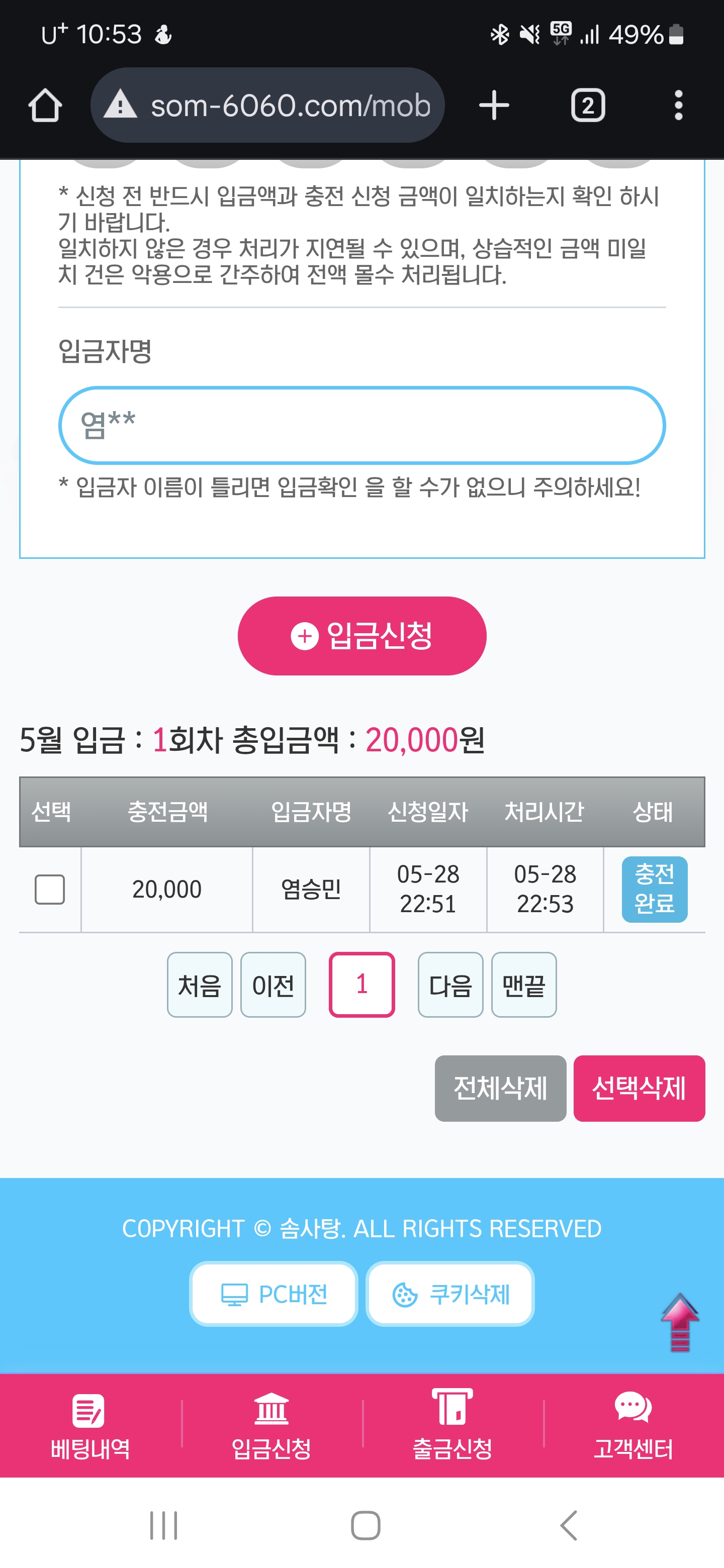Focus the 입금자명 input field
The width and height of the screenshot is (724, 1568).
[361, 426]
